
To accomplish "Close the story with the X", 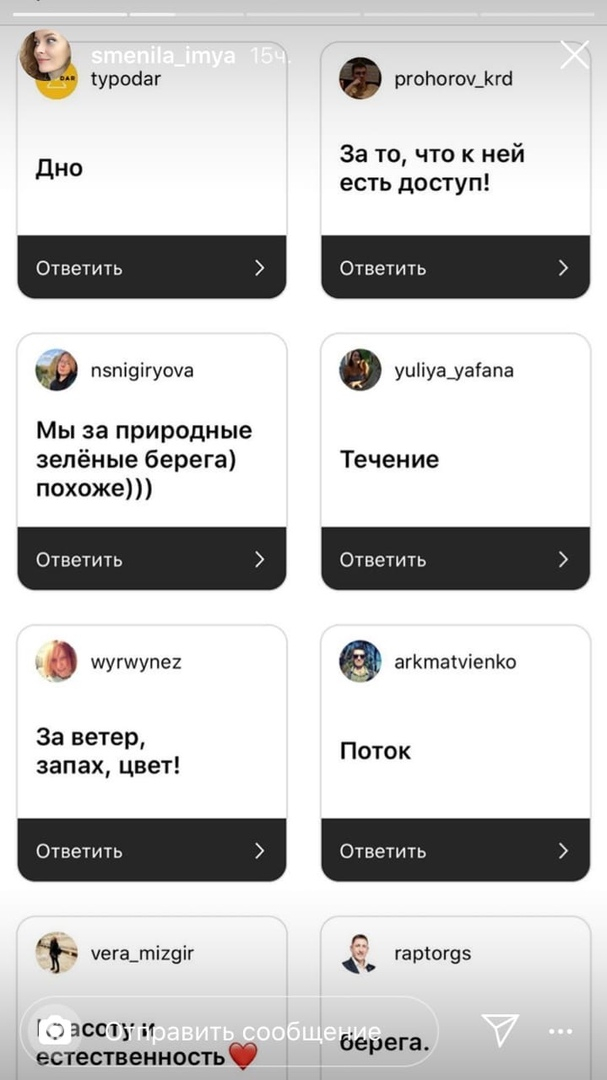I will [575, 55].
